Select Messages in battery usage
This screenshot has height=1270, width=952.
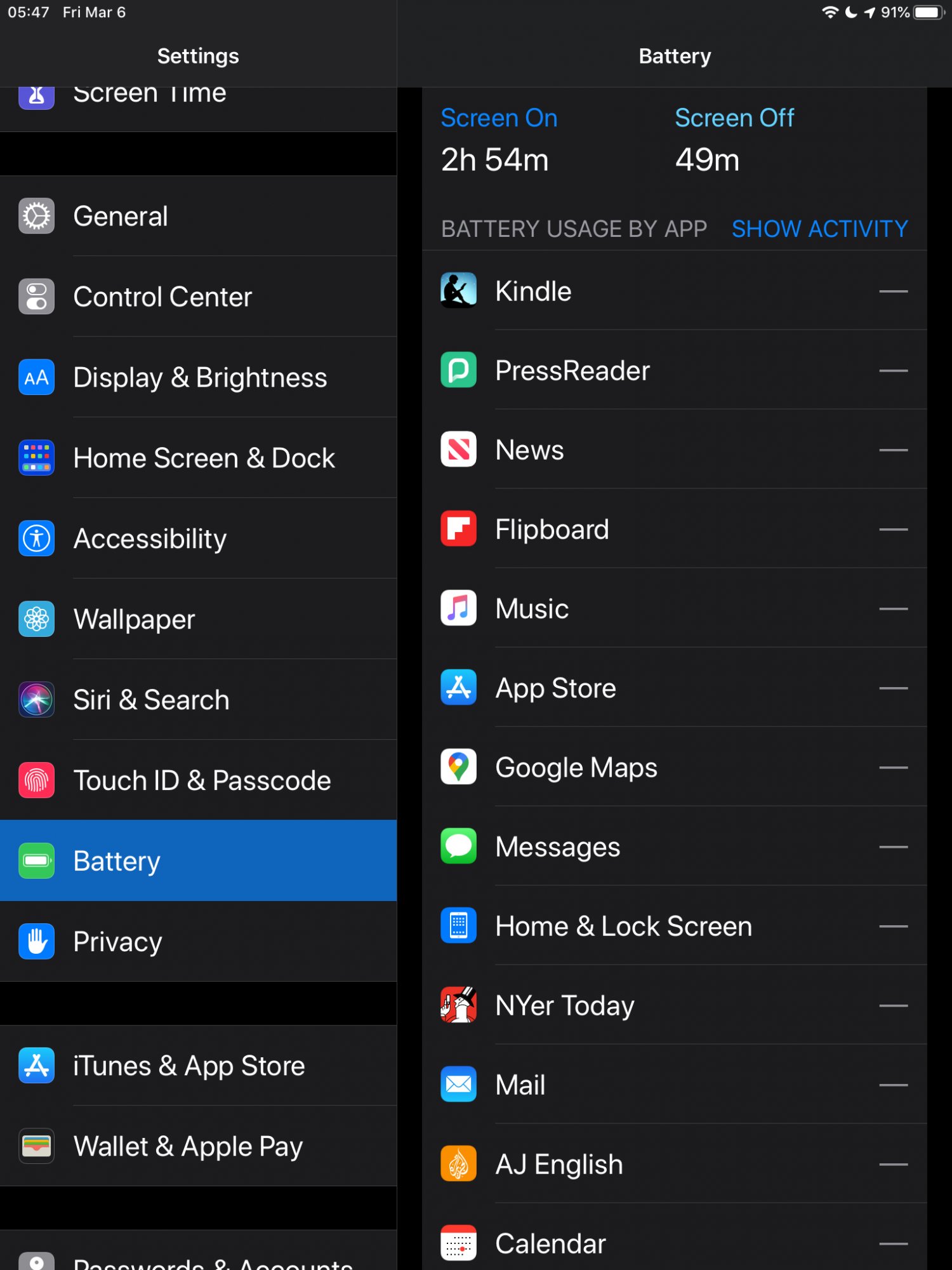point(674,846)
